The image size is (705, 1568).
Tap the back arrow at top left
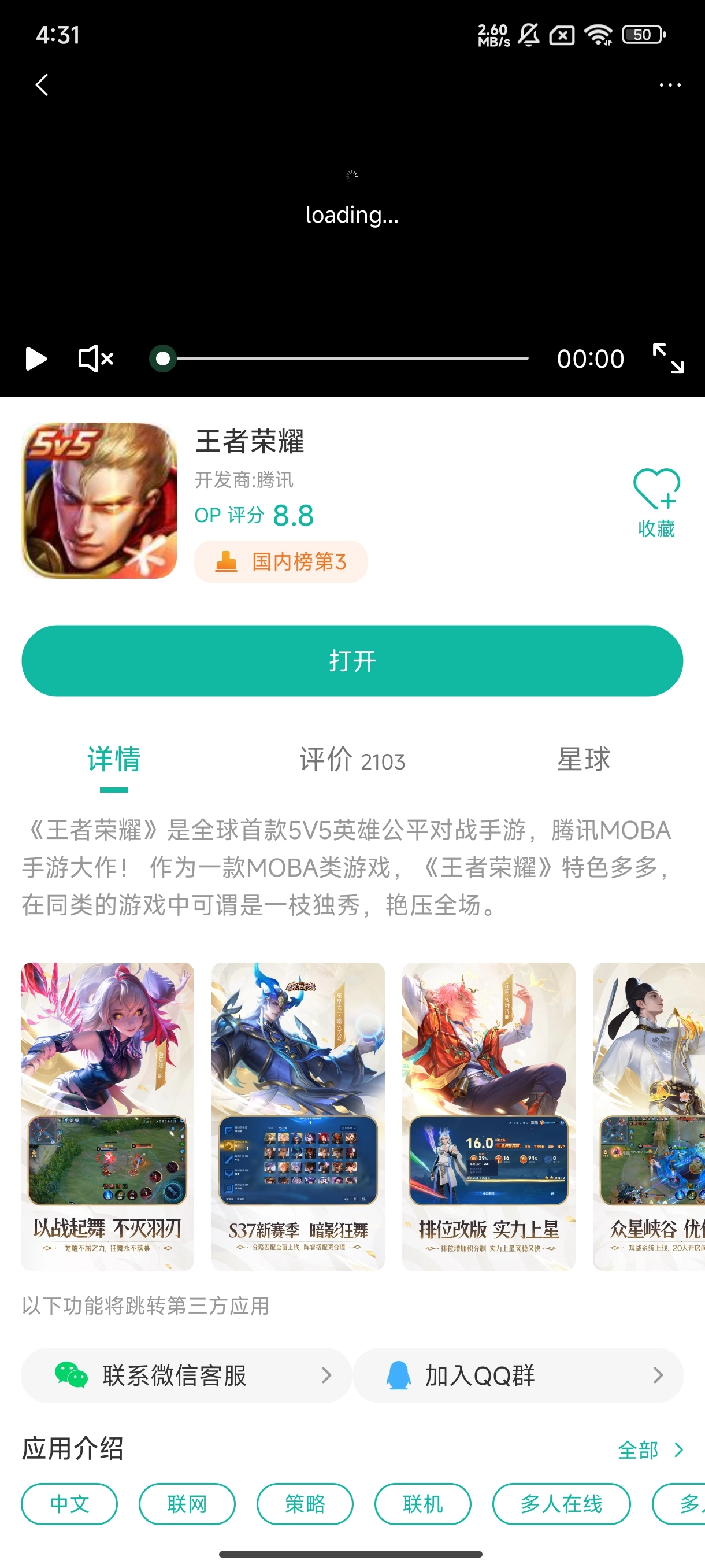[x=42, y=84]
